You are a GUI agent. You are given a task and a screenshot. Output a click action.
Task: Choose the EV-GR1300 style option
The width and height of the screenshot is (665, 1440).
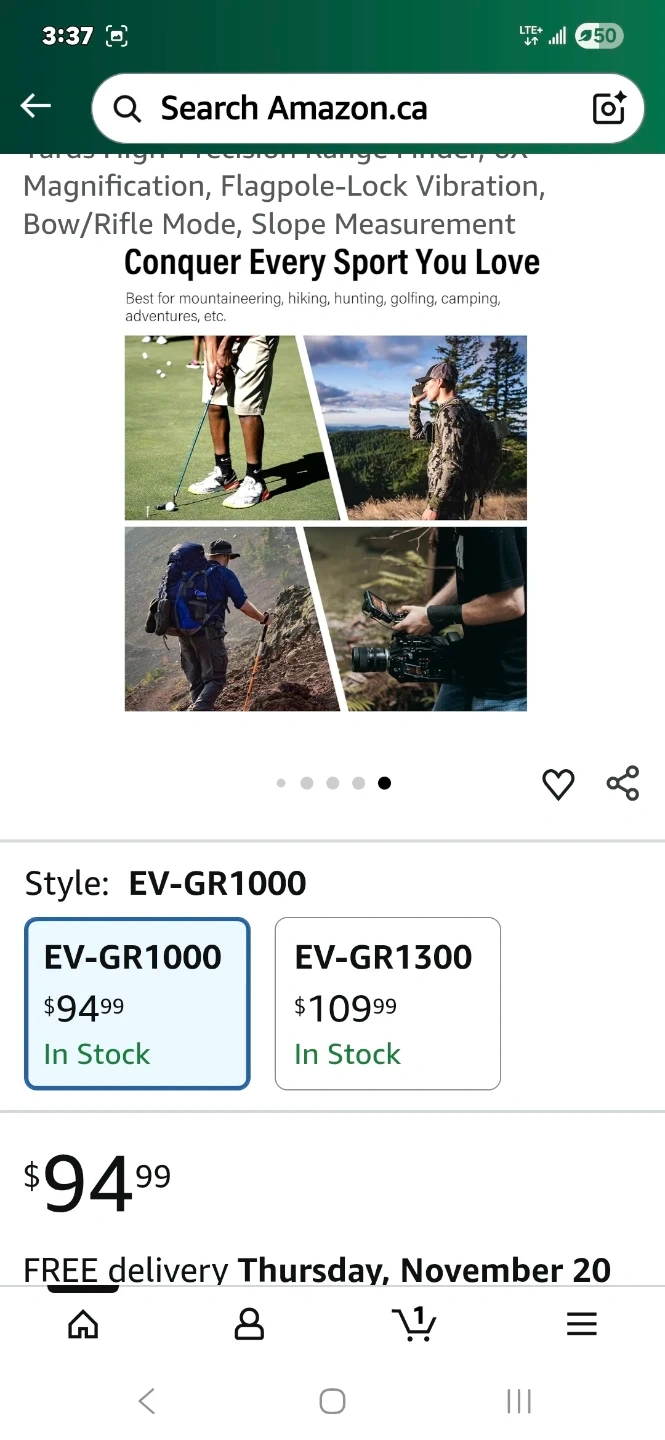click(387, 1003)
